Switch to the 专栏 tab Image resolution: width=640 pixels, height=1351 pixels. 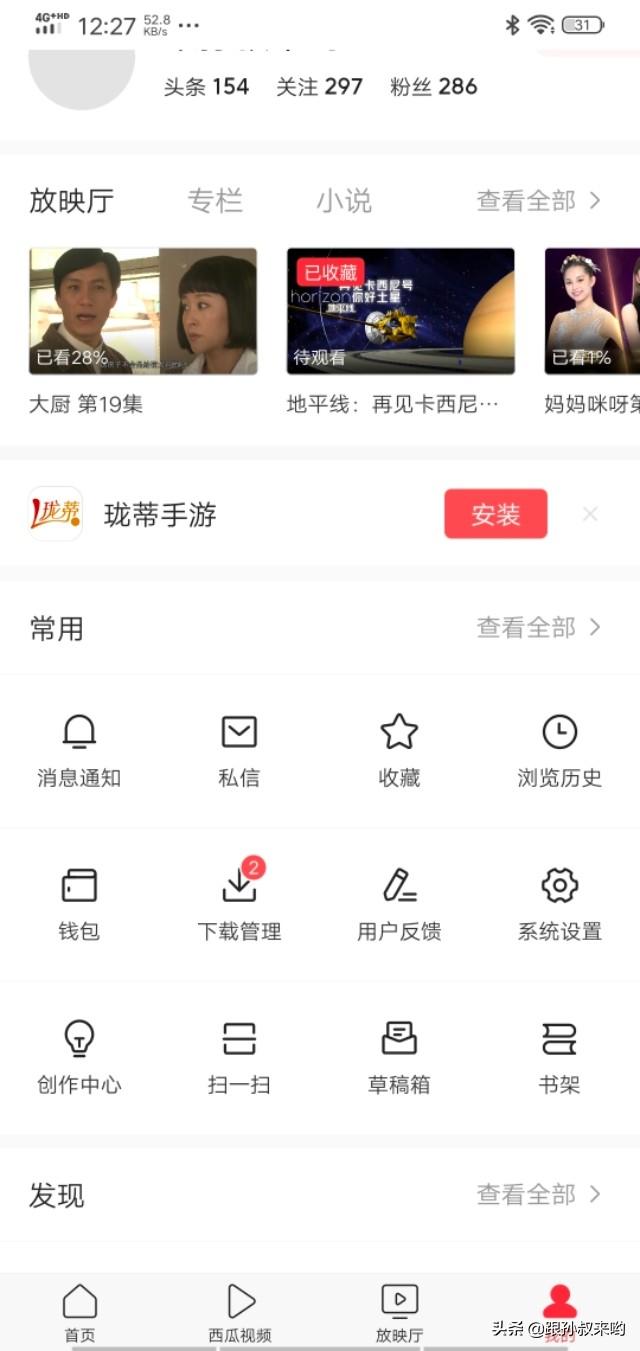(x=215, y=201)
